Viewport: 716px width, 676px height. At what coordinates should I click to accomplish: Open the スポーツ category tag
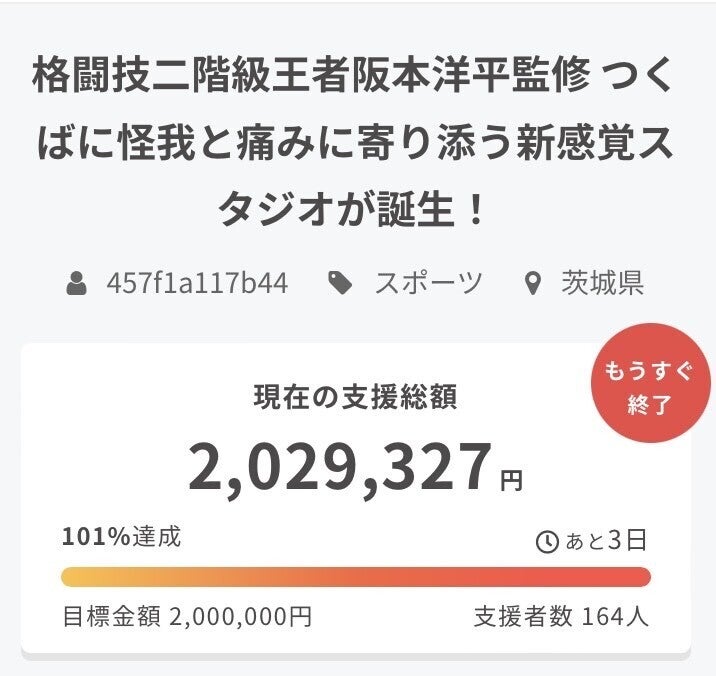pos(428,283)
